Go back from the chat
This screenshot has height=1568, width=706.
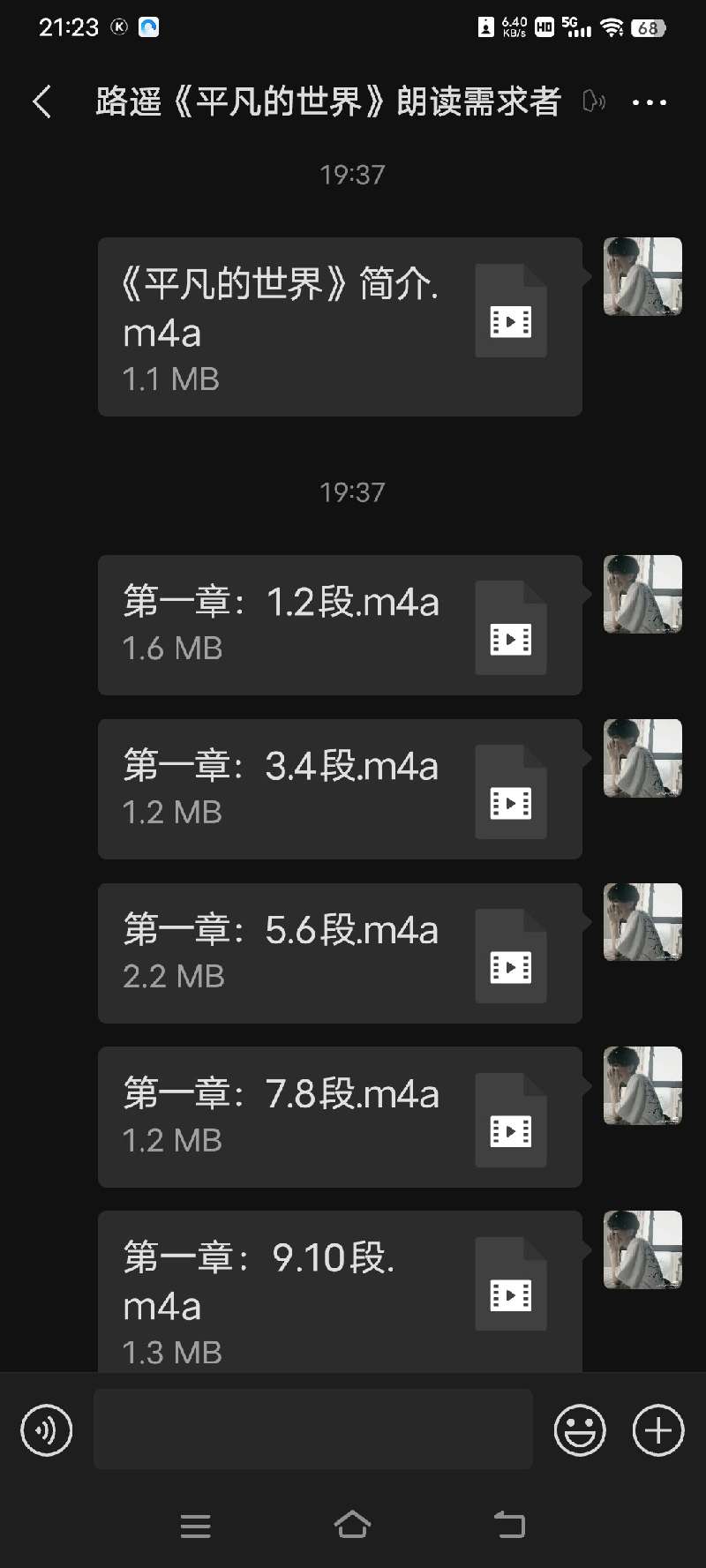point(41,102)
